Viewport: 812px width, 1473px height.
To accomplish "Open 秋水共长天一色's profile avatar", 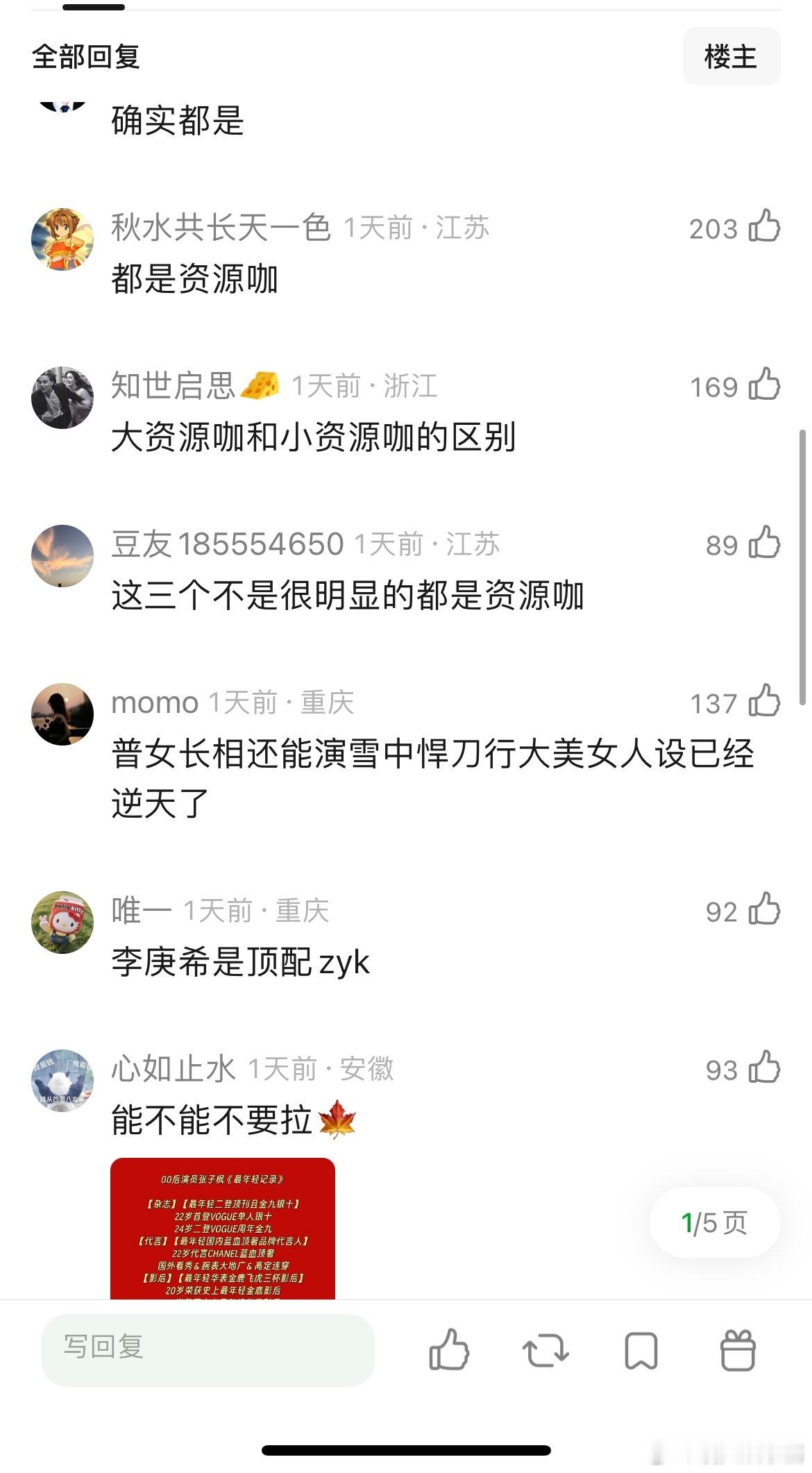I will point(62,239).
